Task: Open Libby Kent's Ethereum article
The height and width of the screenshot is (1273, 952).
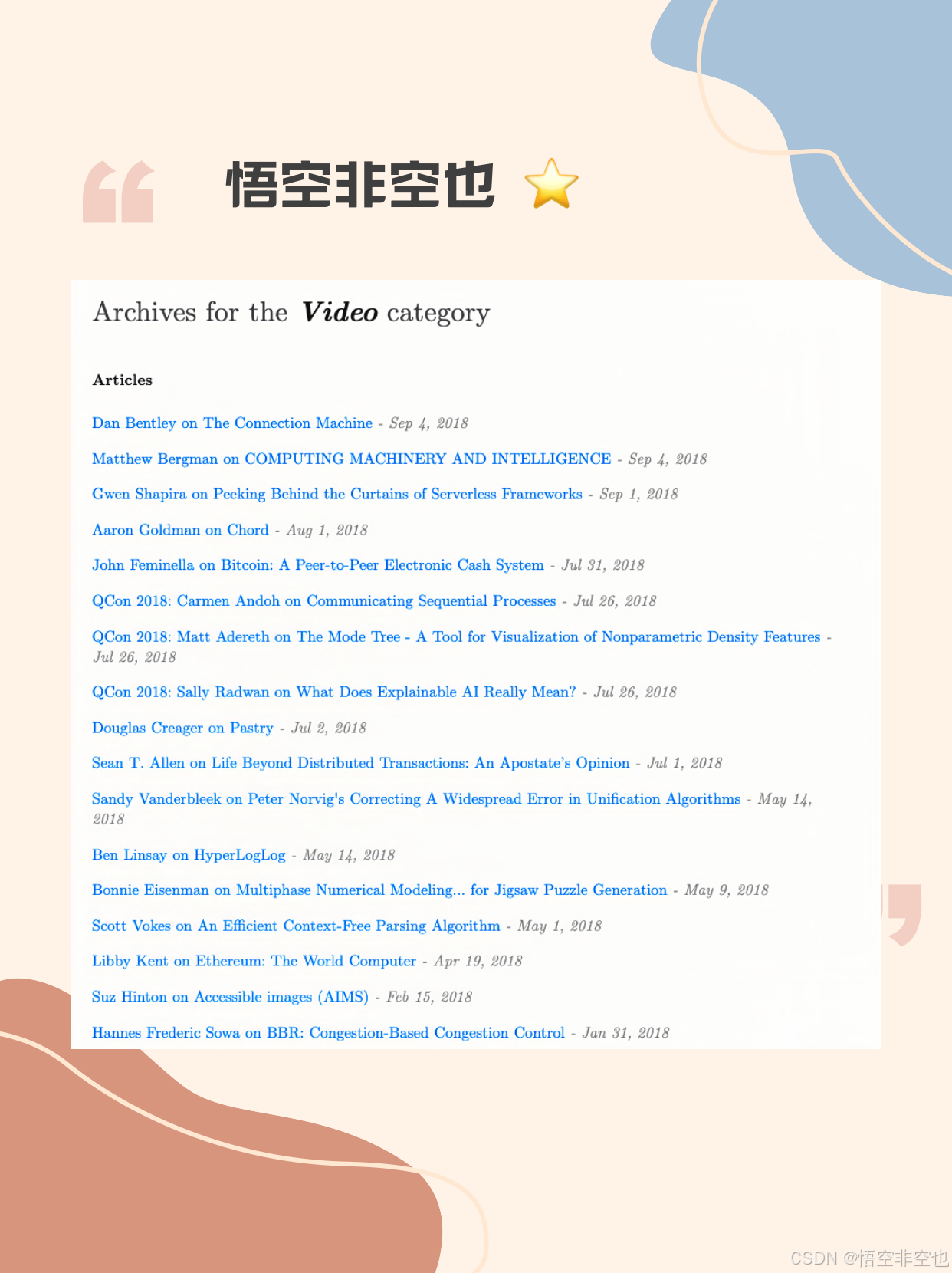Action: tap(254, 962)
